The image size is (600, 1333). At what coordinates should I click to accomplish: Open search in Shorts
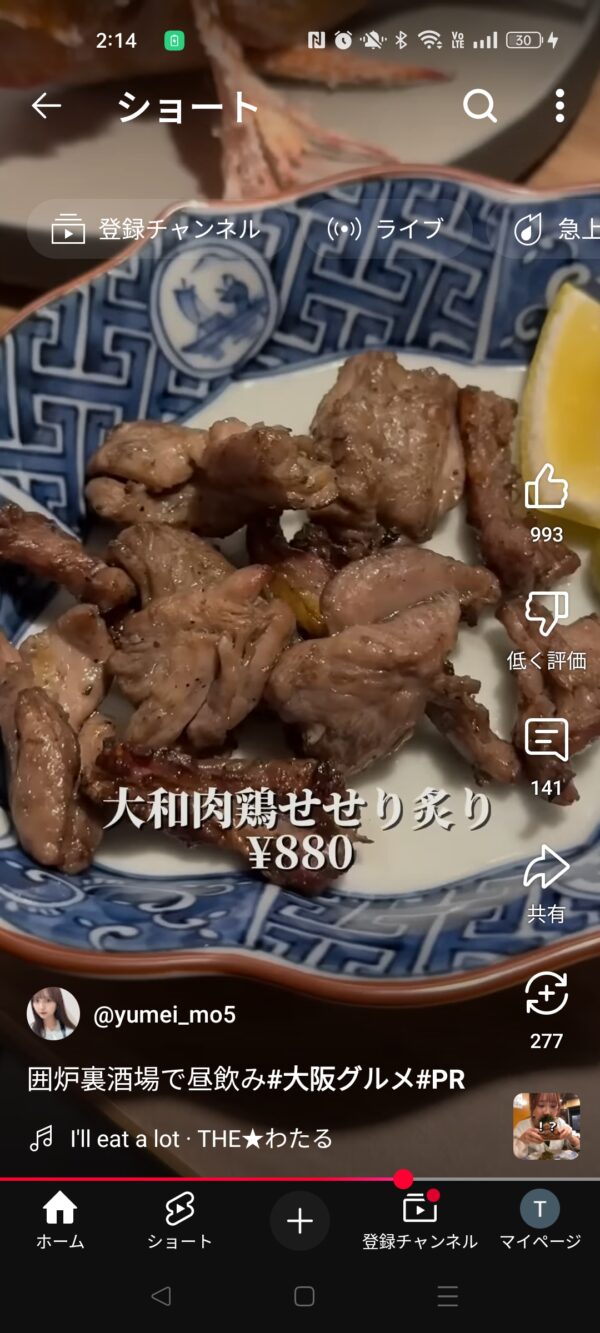[x=480, y=106]
